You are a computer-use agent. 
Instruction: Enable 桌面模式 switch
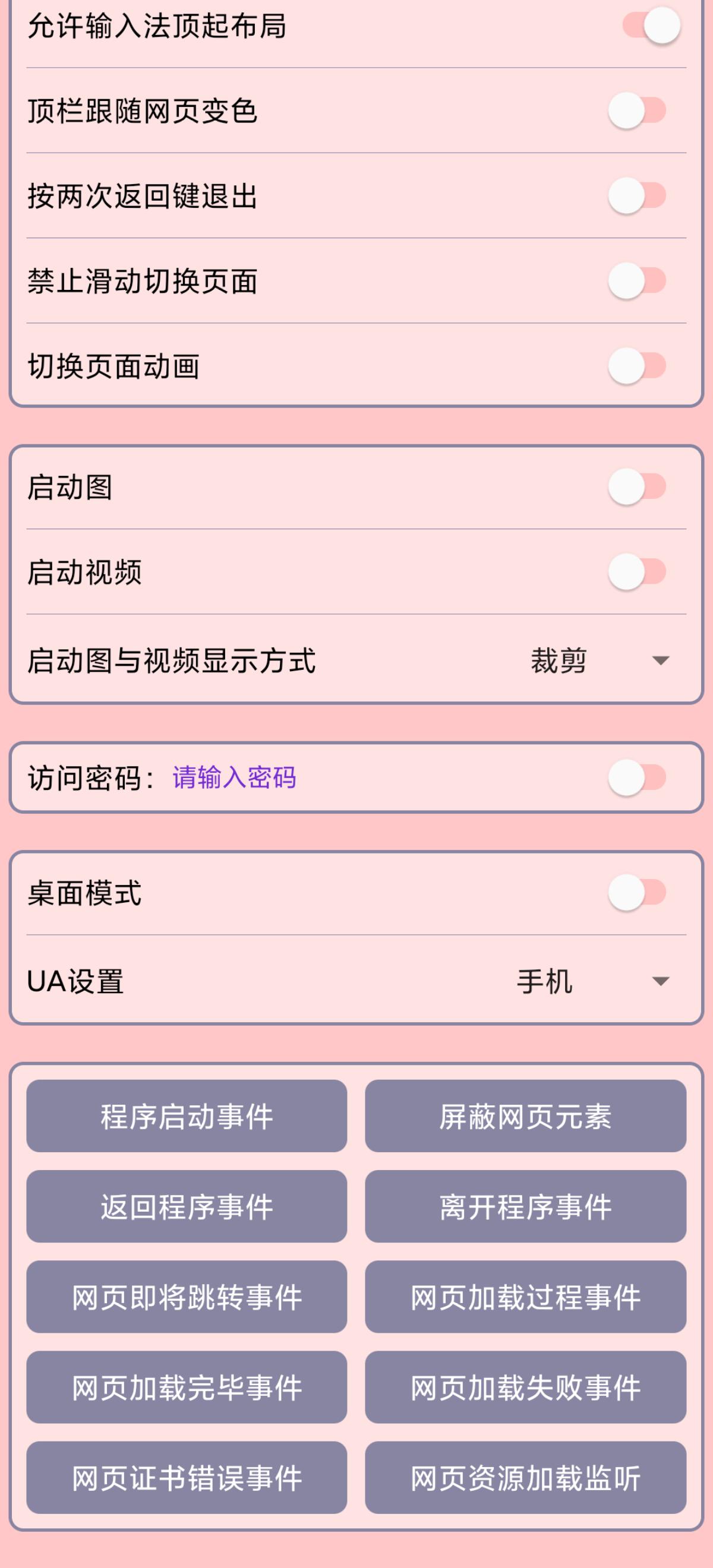(637, 893)
